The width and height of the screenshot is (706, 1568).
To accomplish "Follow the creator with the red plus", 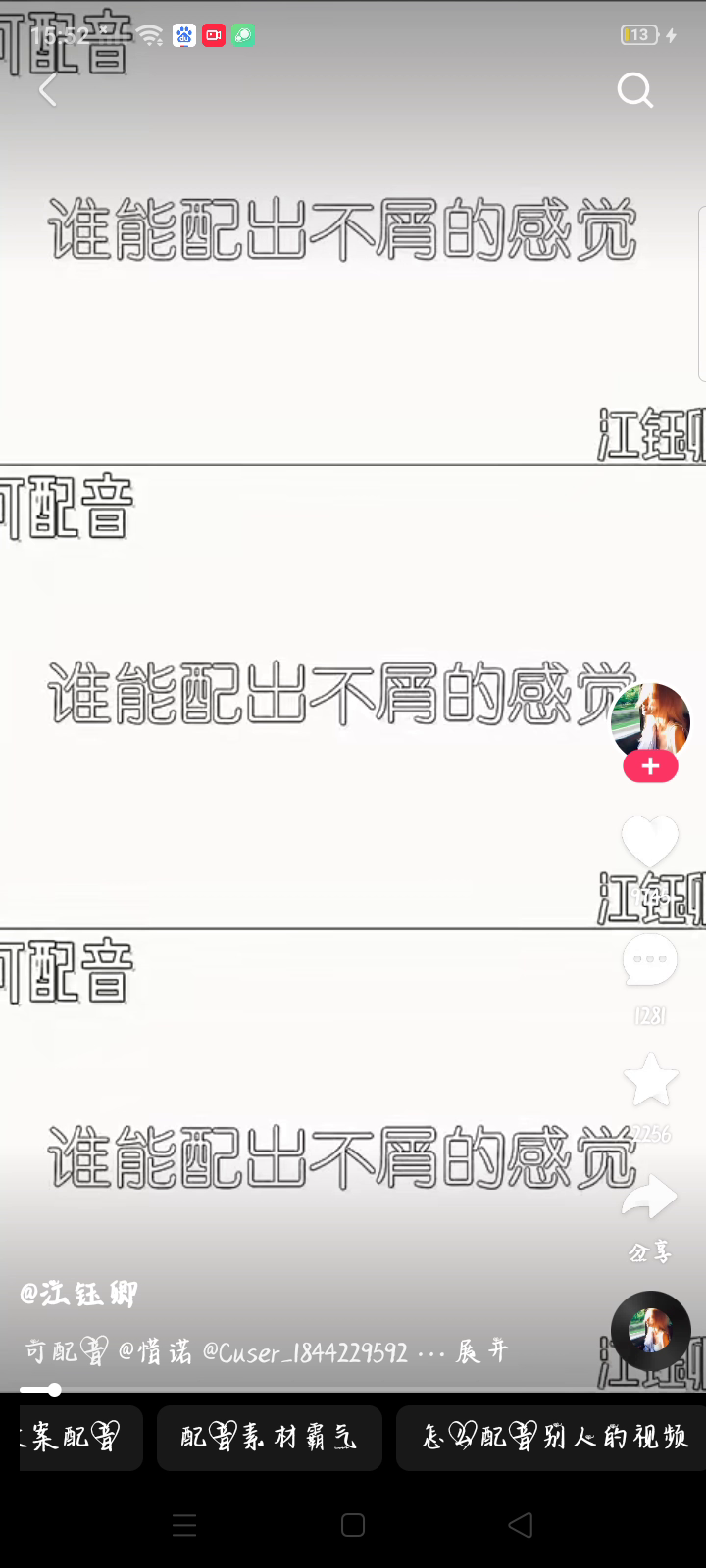I will [650, 767].
